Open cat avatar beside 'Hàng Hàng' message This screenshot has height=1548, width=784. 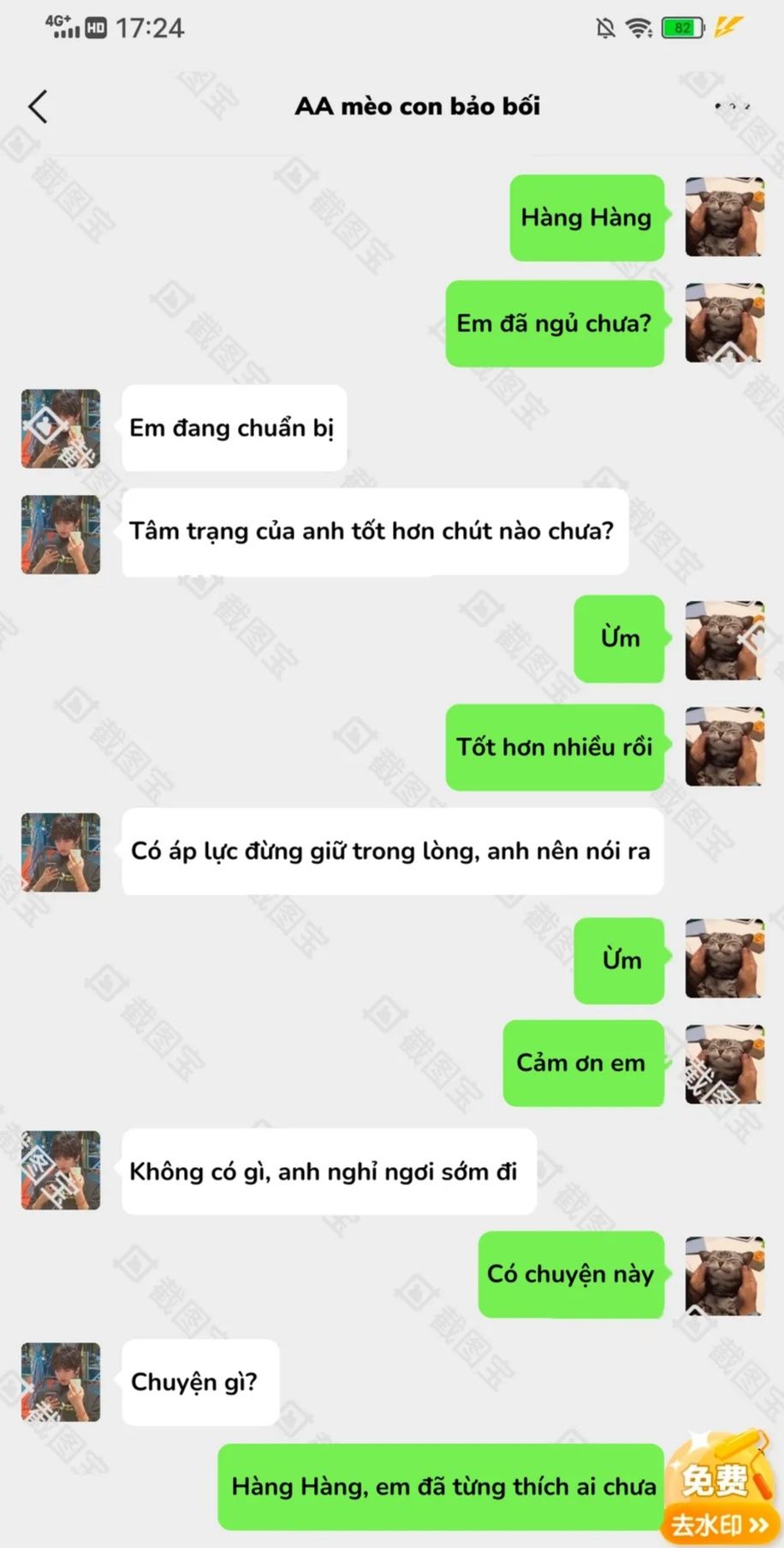coord(724,217)
